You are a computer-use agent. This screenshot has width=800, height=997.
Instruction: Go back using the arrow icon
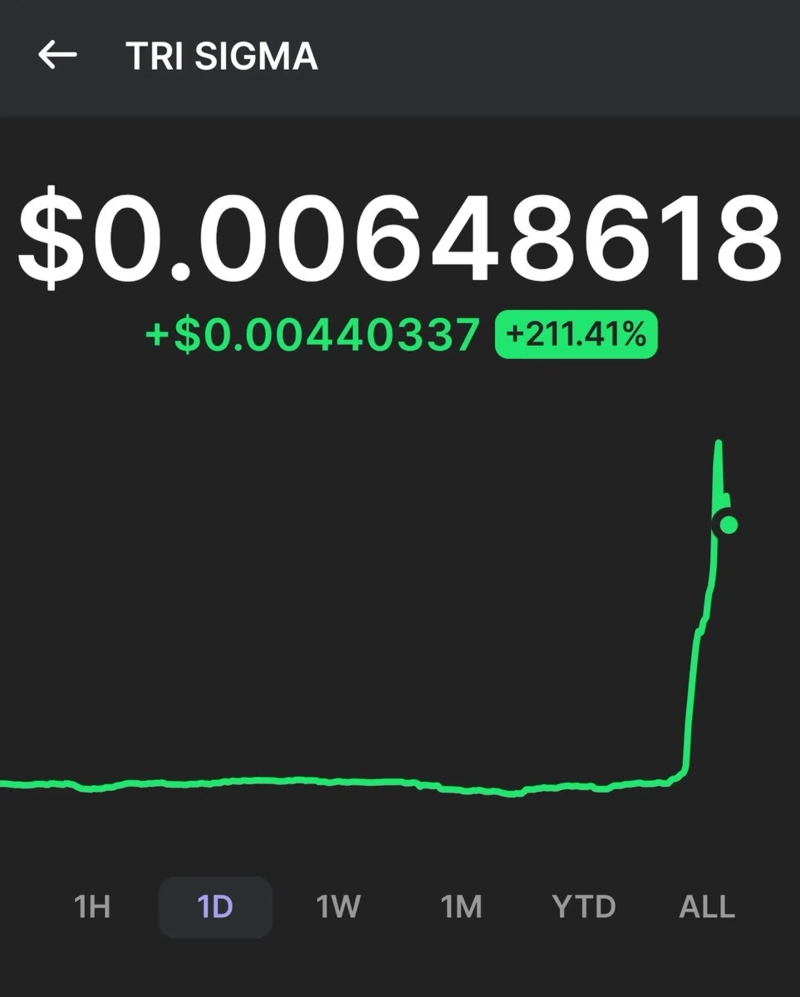click(x=57, y=55)
